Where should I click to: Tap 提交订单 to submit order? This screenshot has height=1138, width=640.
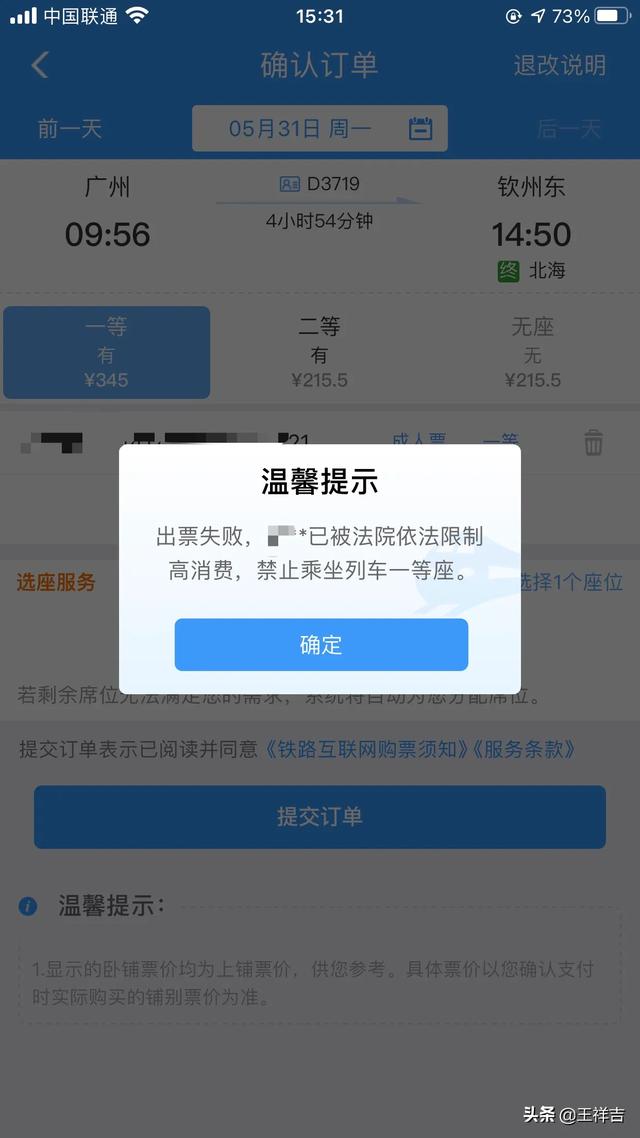click(320, 816)
